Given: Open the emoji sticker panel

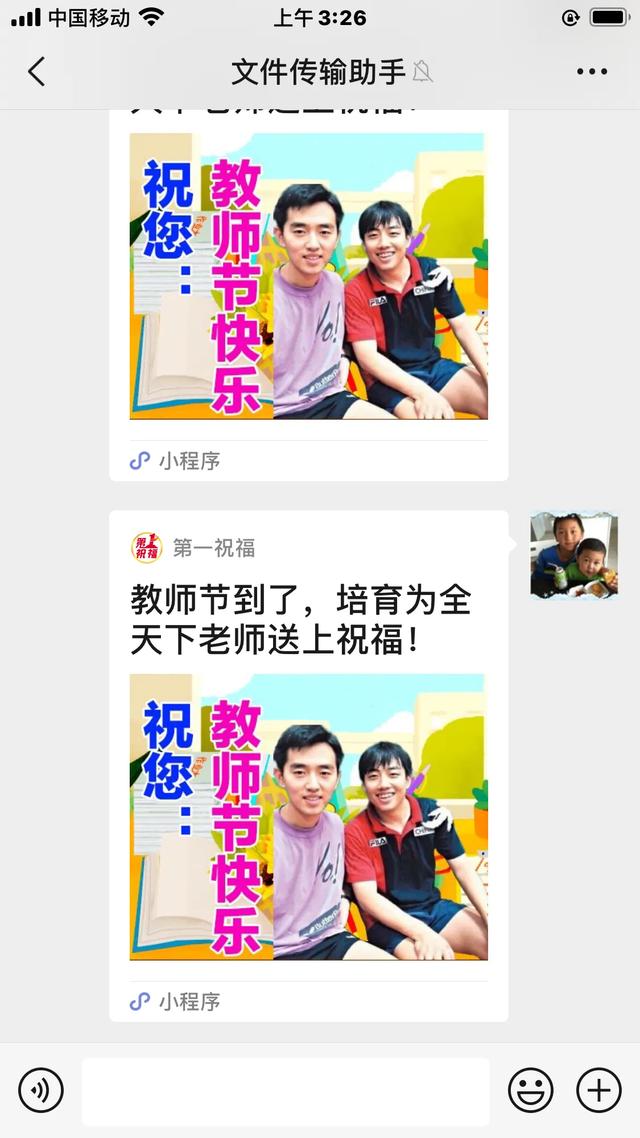Looking at the screenshot, I should (530, 1090).
